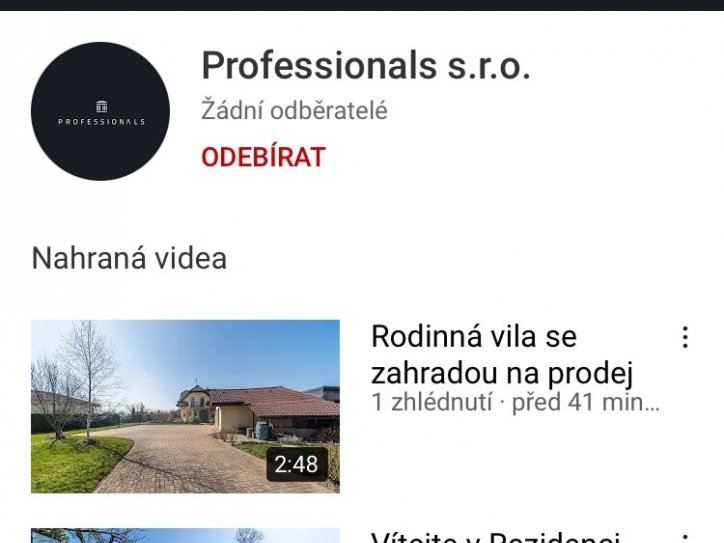Open the Professionals s.r.o. channel avatar
This screenshot has width=724, height=543.
[100, 111]
